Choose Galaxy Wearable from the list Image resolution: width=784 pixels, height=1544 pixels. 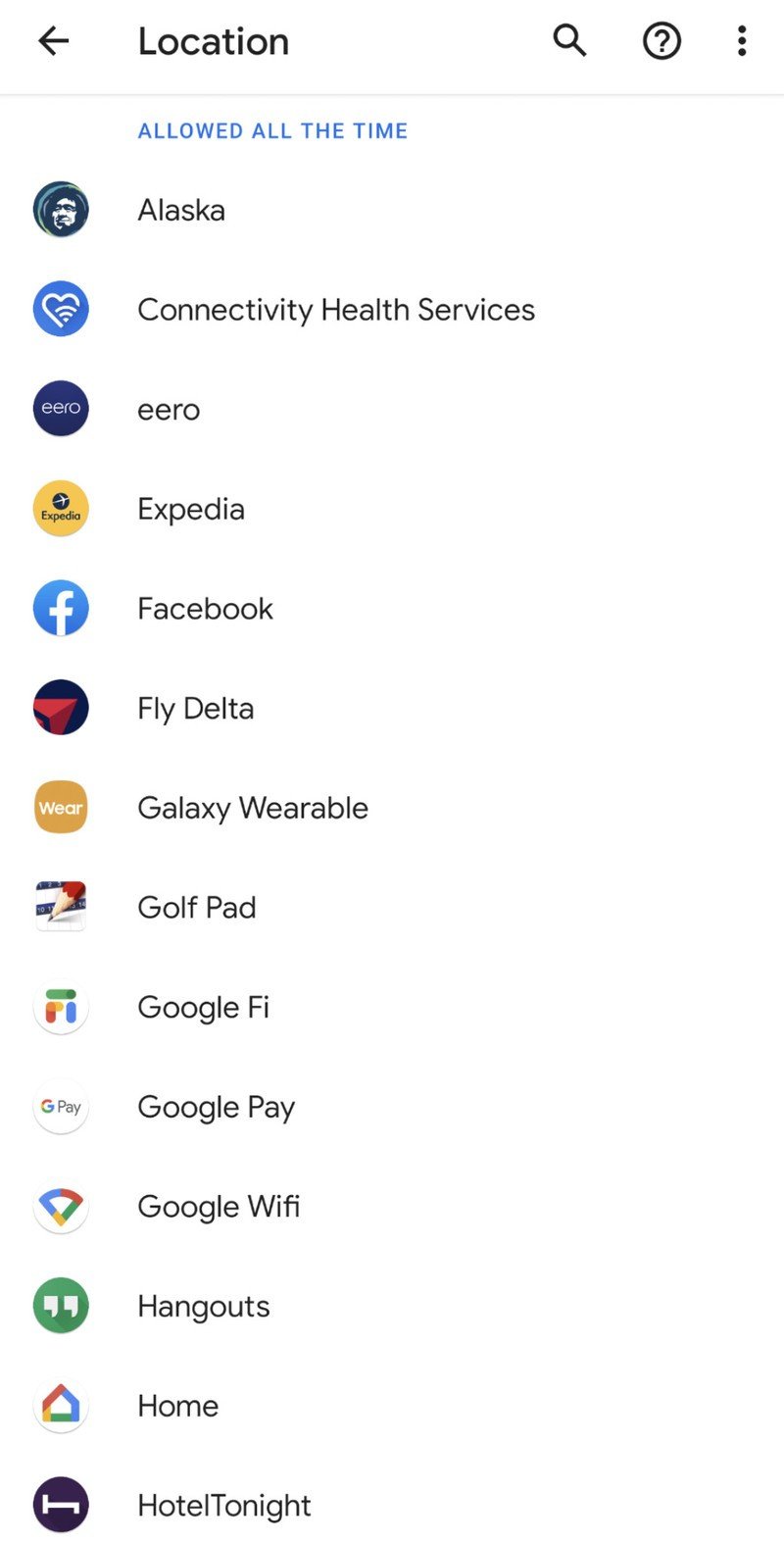[253, 808]
